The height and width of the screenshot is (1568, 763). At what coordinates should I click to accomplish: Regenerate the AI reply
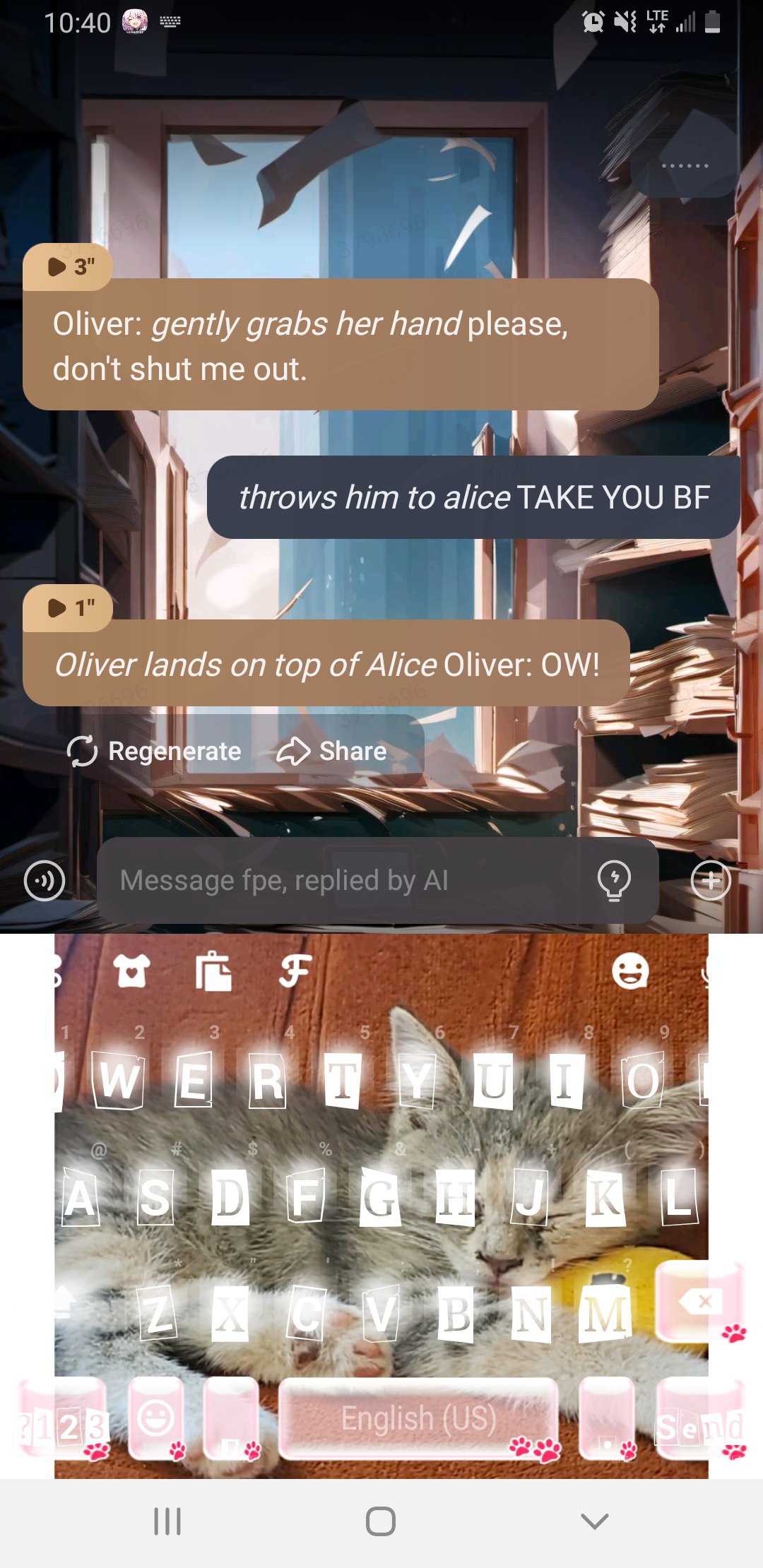point(154,751)
